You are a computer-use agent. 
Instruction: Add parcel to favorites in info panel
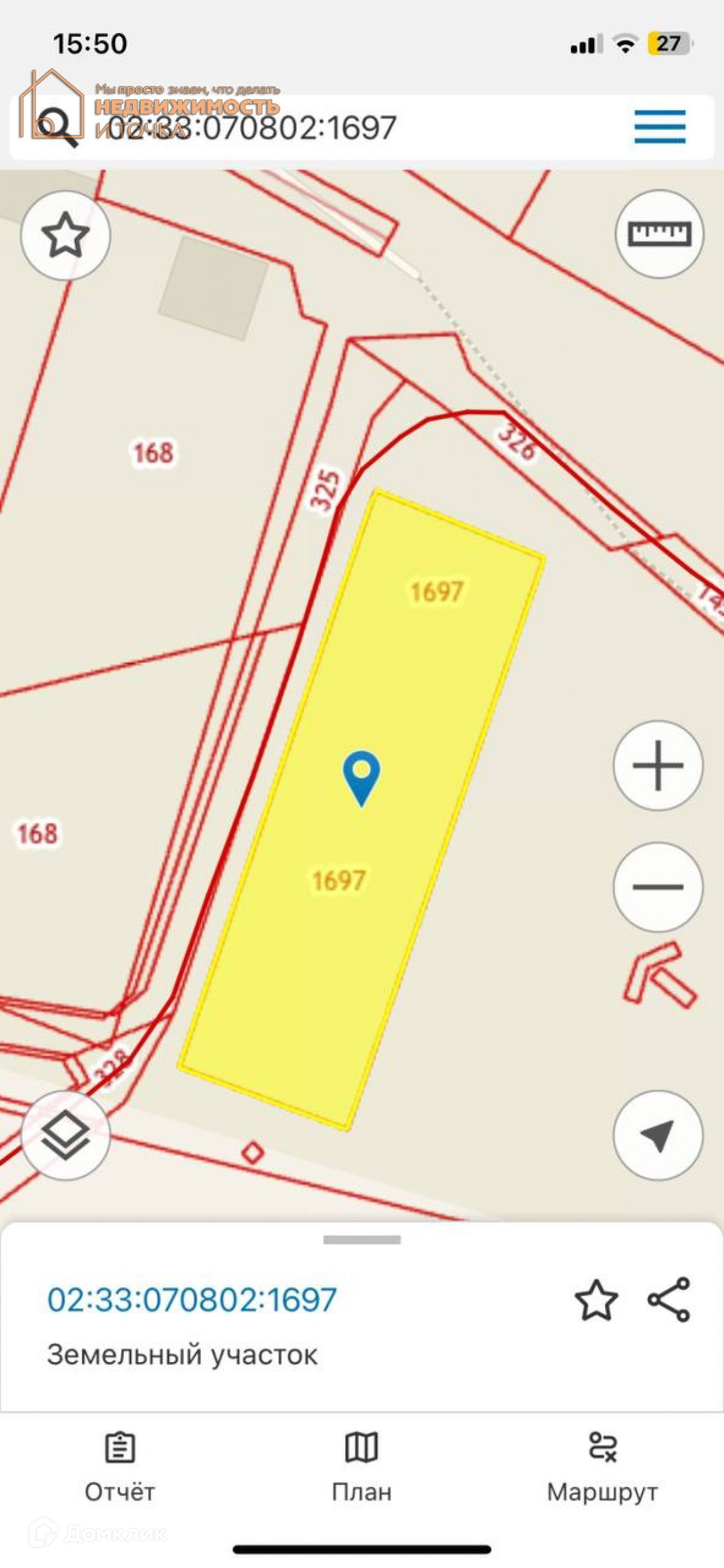pyautogui.click(x=596, y=1299)
